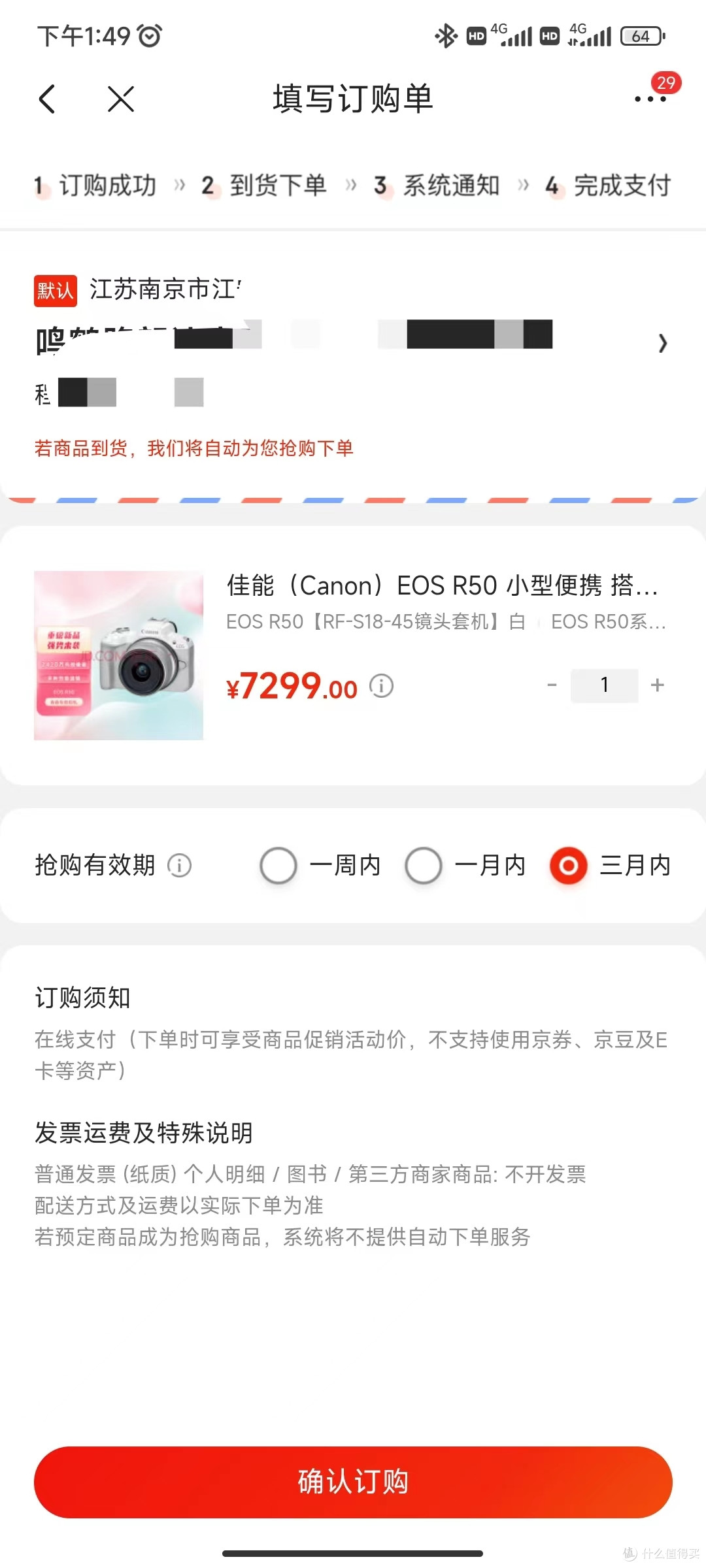Click the 系统通知 step indicator
This screenshot has width=706, height=1568.
coord(451,185)
